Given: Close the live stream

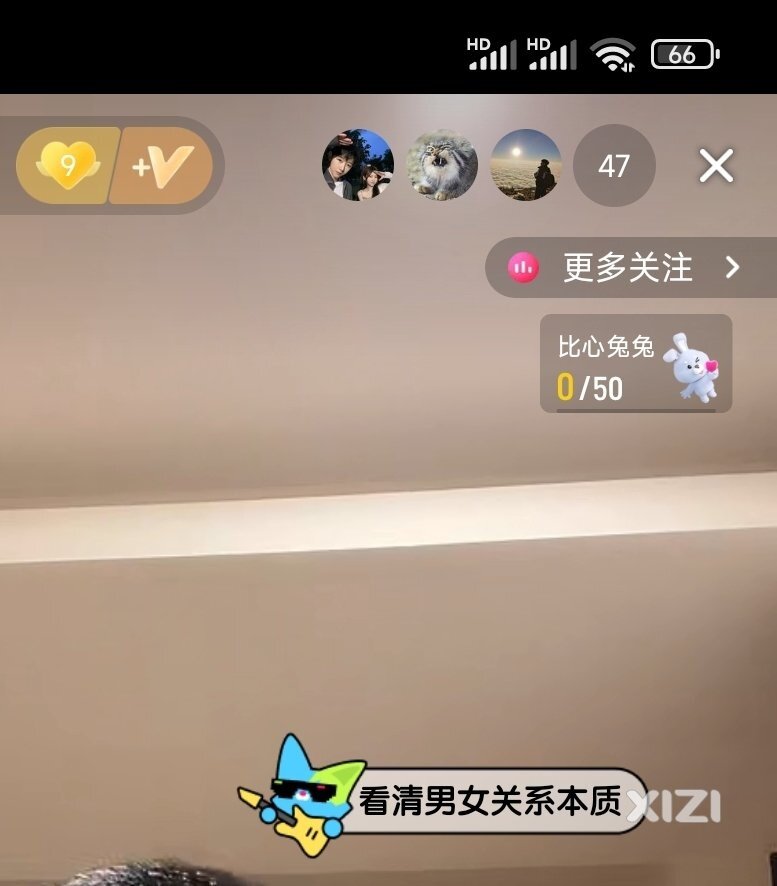Looking at the screenshot, I should tap(716, 166).
